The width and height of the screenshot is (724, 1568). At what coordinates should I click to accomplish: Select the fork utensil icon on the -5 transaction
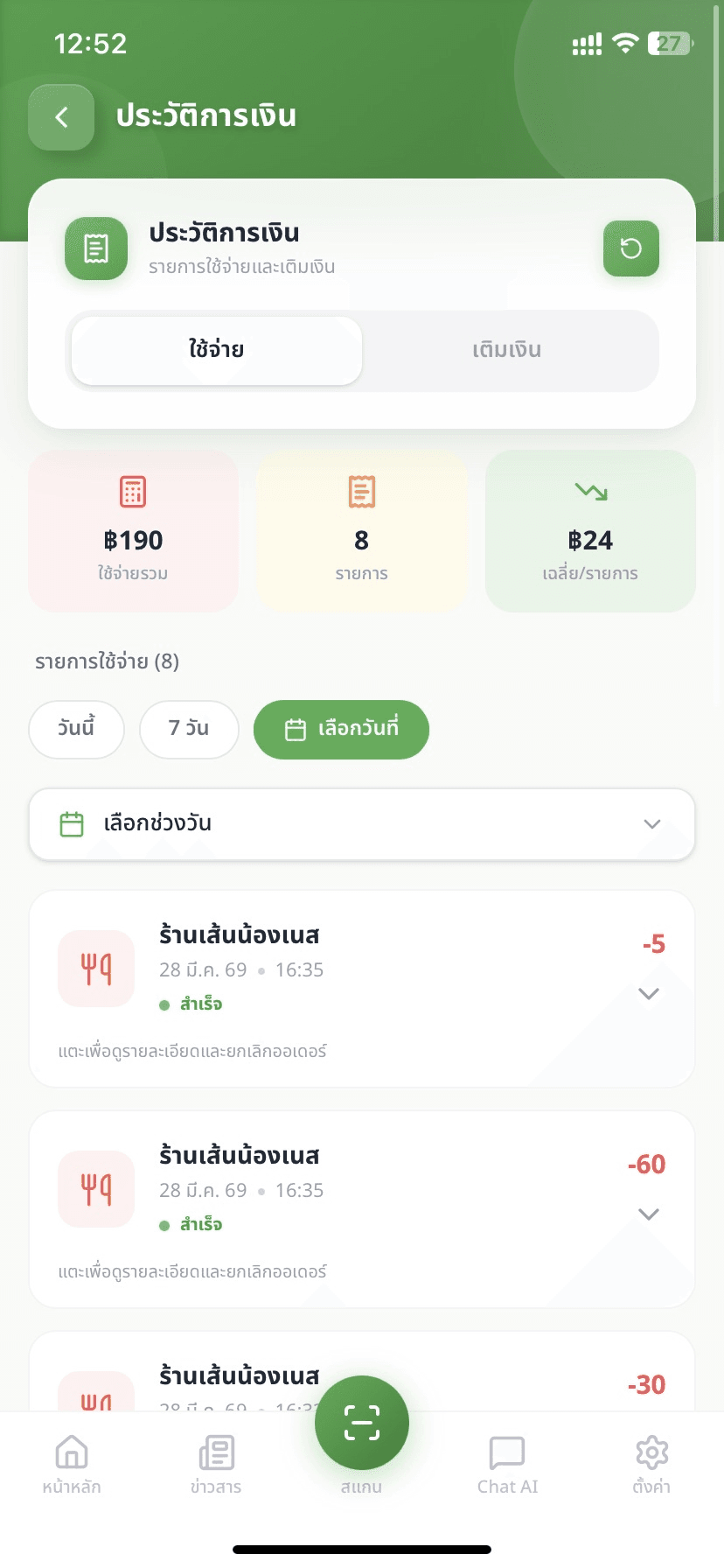click(96, 969)
